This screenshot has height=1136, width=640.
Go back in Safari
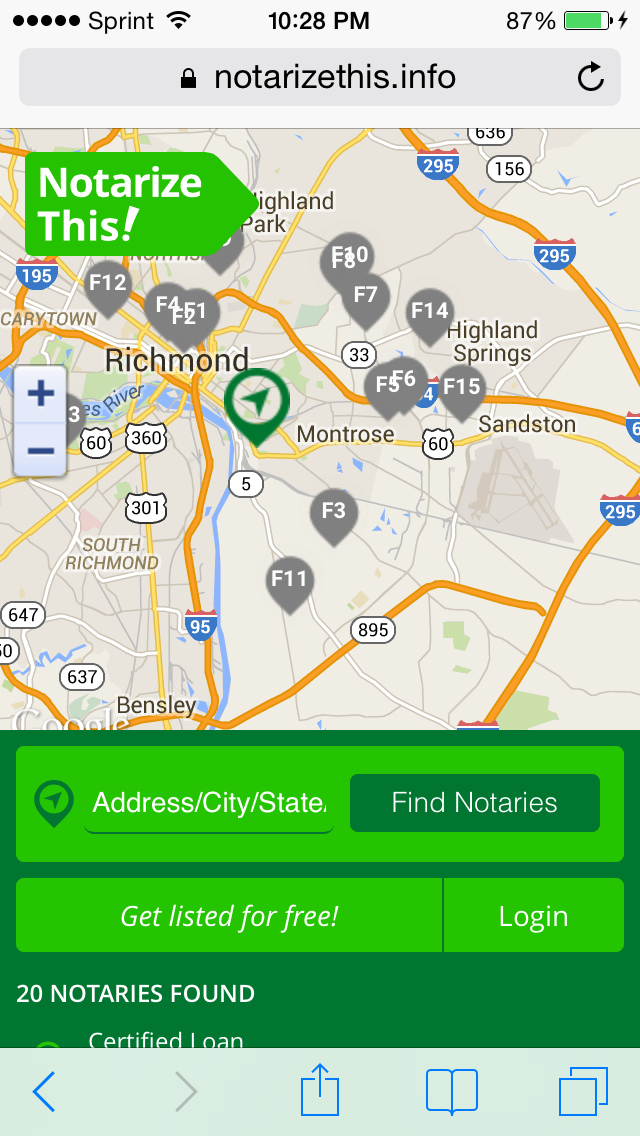tap(44, 1091)
